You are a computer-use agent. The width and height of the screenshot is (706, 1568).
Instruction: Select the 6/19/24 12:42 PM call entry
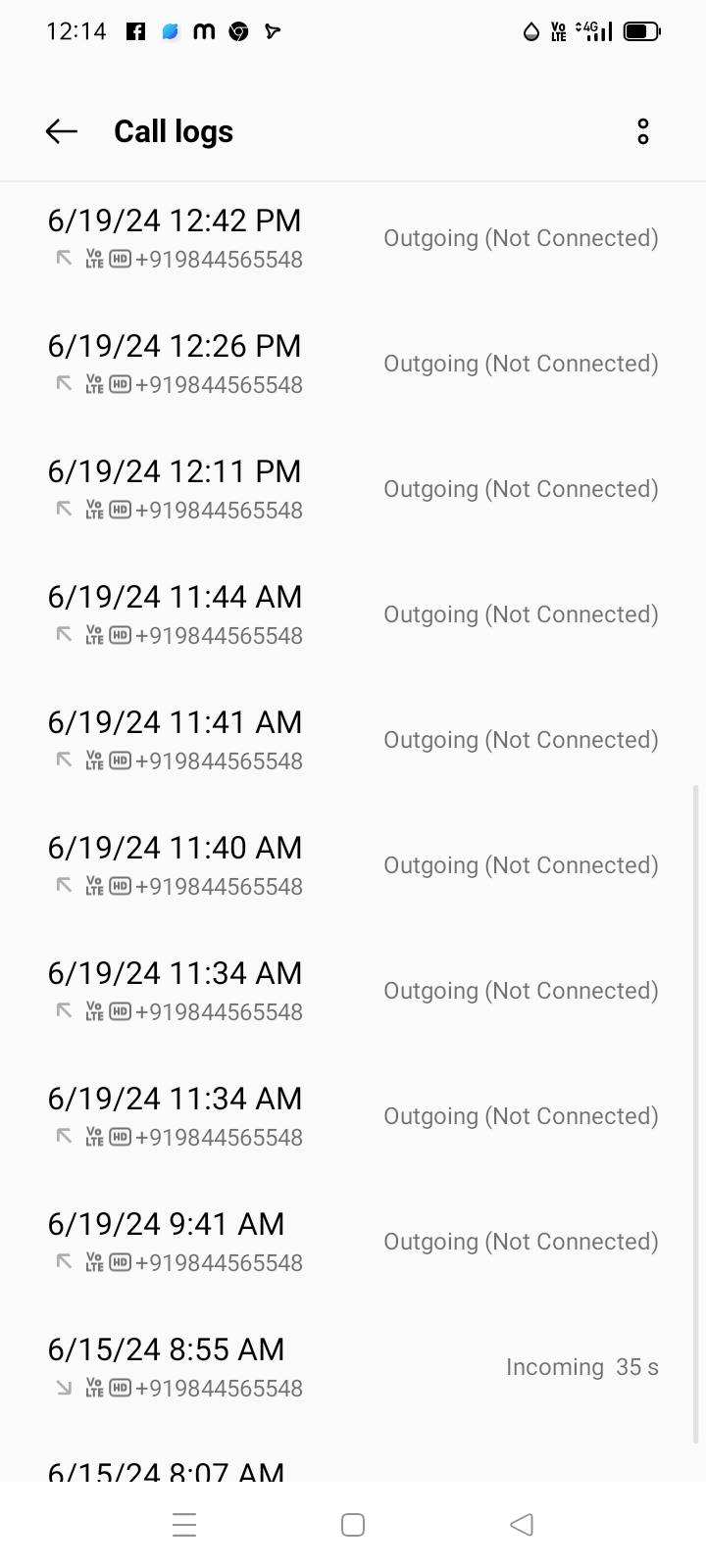(x=353, y=238)
